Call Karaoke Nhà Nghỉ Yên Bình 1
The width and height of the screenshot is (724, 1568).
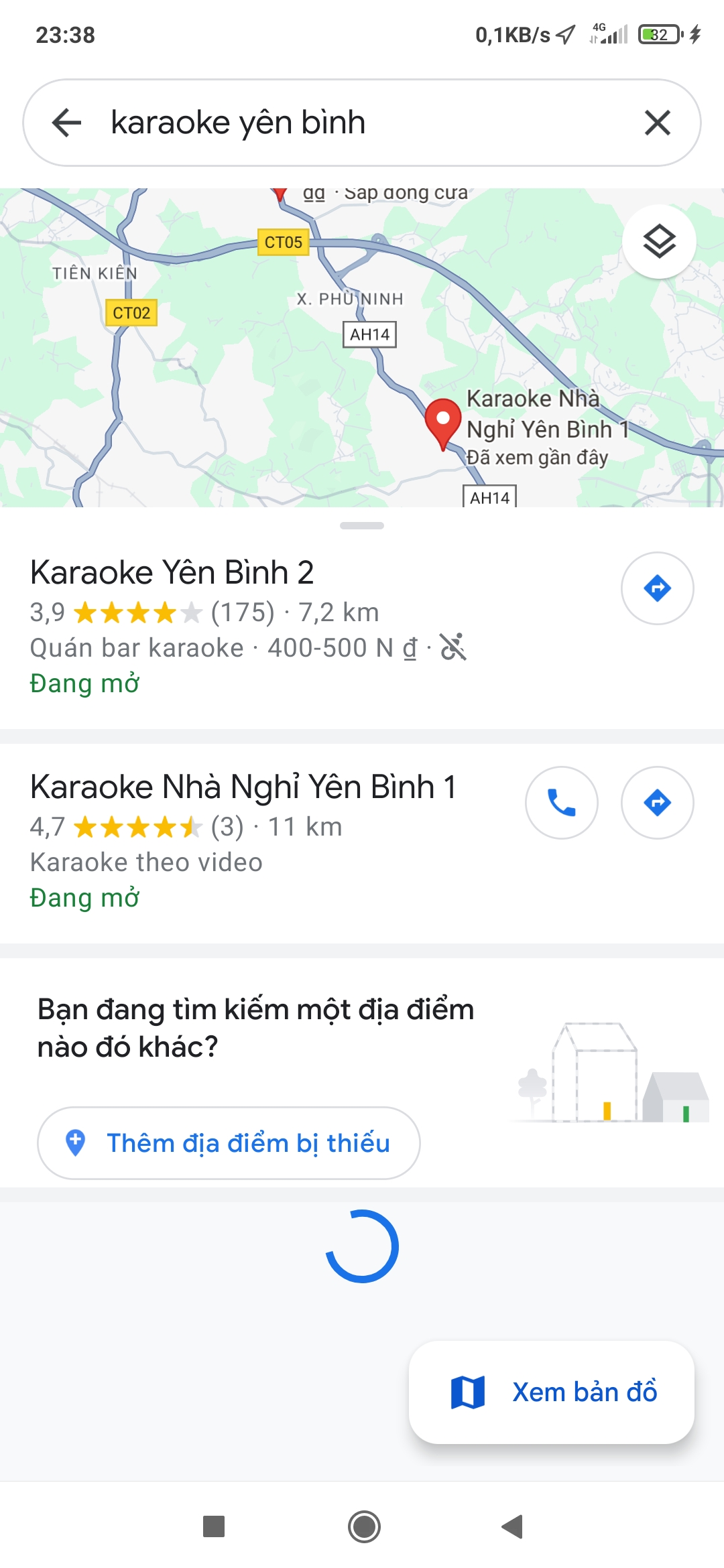tap(561, 803)
